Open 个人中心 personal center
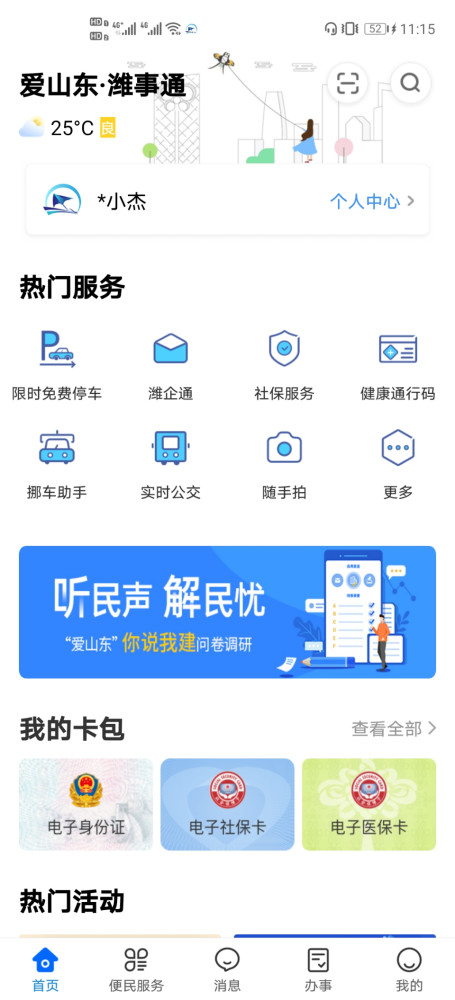Image resolution: width=455 pixels, height=1000 pixels. (372, 202)
